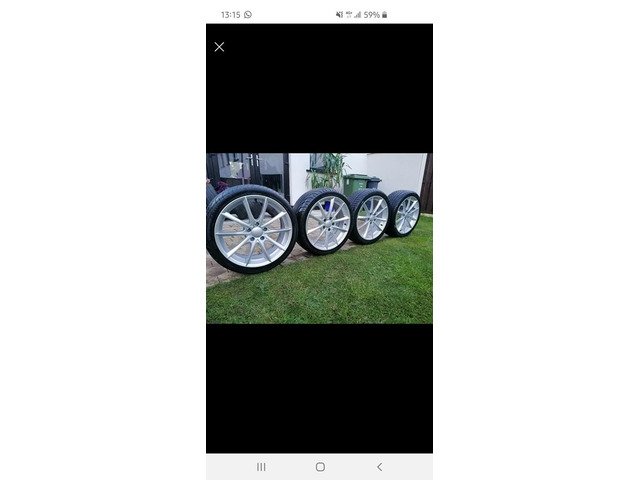
Task: Tap the system back button
Action: pos(379,467)
